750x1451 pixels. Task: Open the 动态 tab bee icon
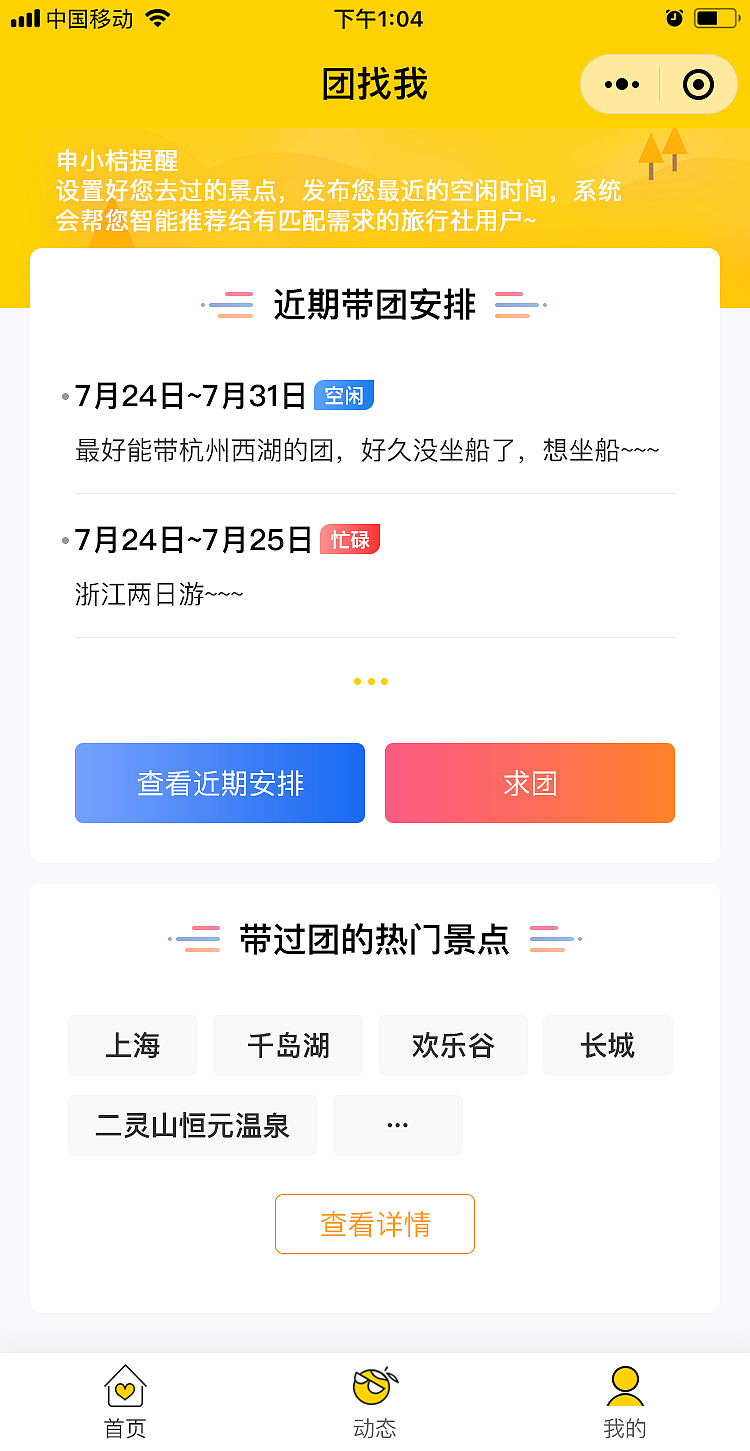375,1387
